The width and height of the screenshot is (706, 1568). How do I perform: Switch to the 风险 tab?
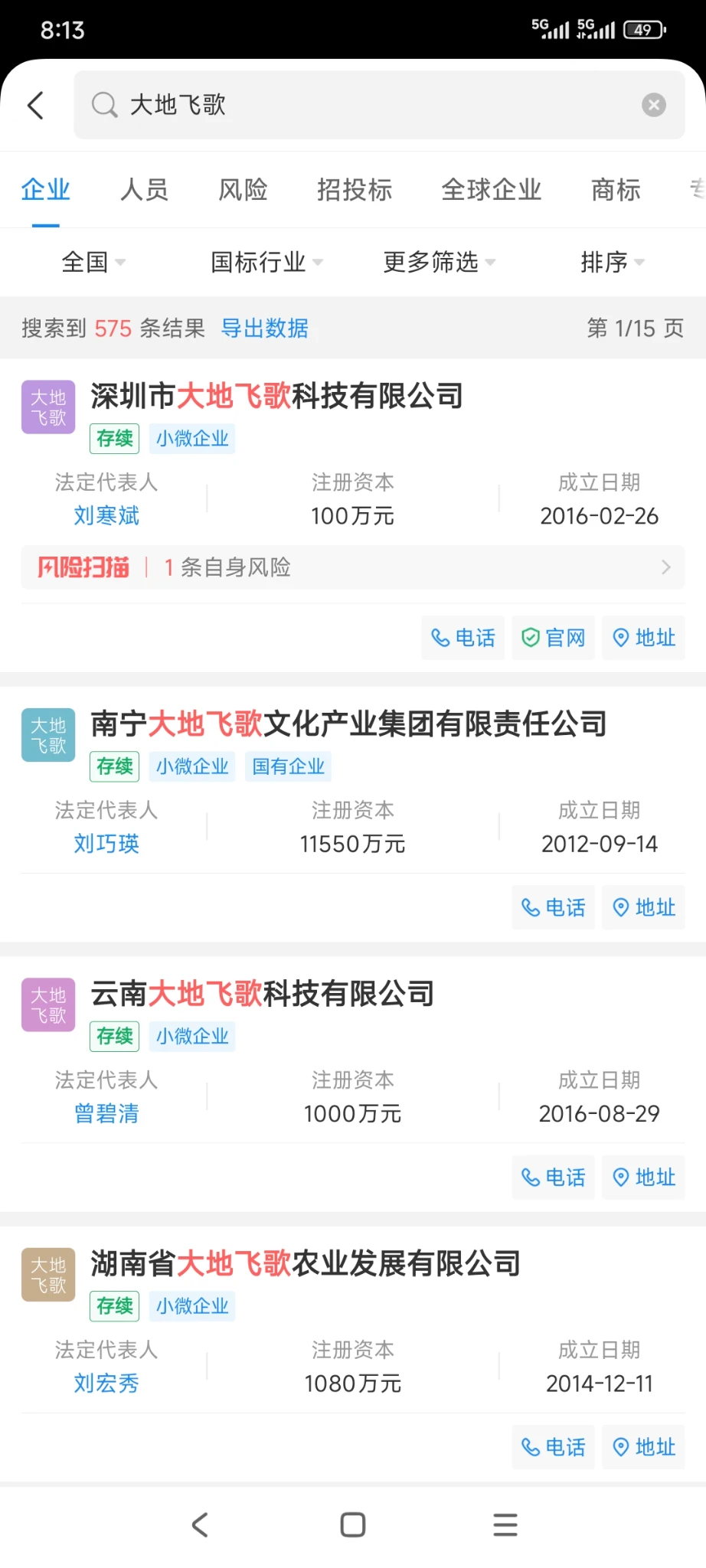[243, 190]
